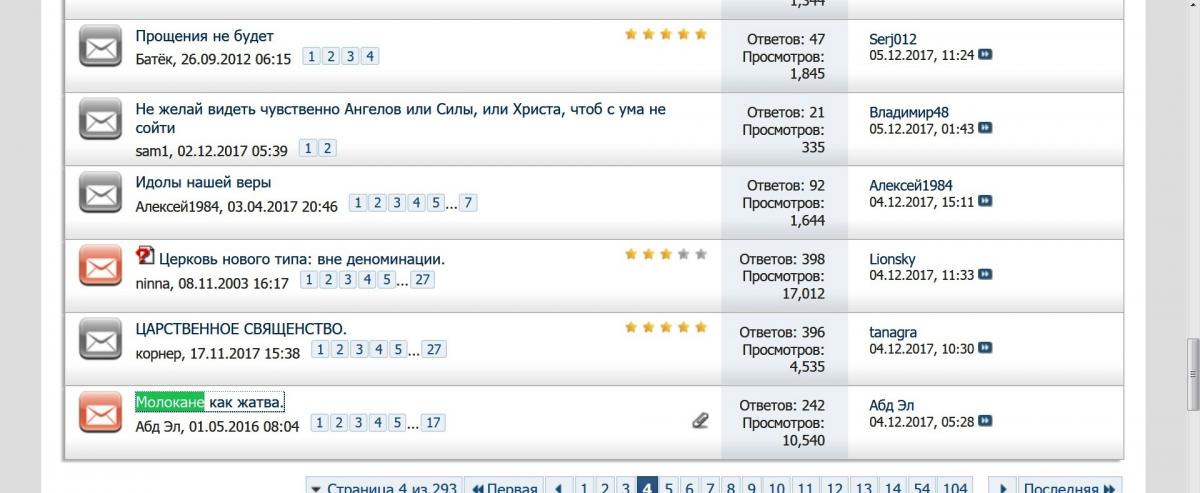The height and width of the screenshot is (493, 1200).
Task: Go to page 7 of 'Идолы нашей веры'
Action: point(467,203)
